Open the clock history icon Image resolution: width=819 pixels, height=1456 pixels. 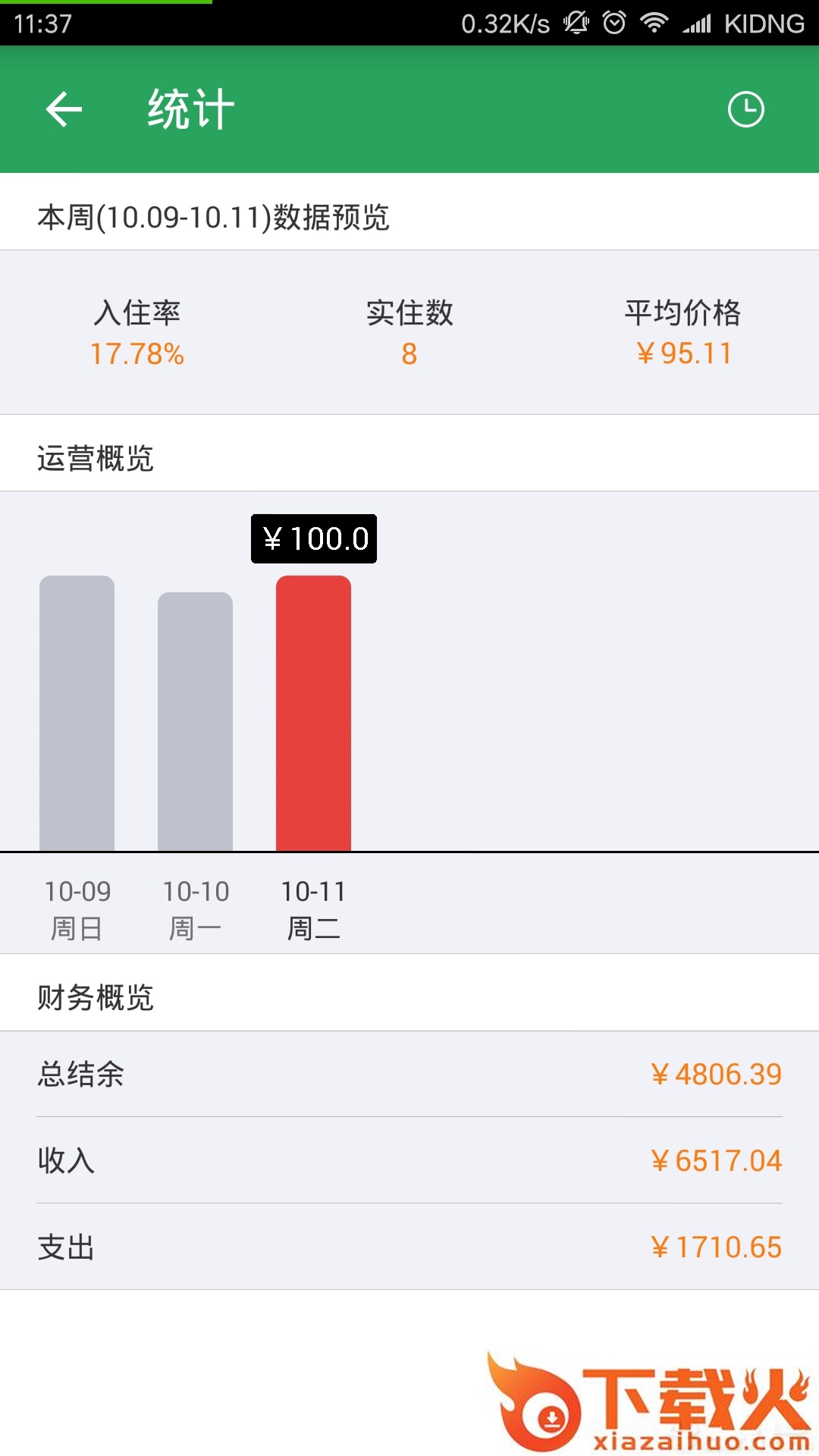(745, 110)
